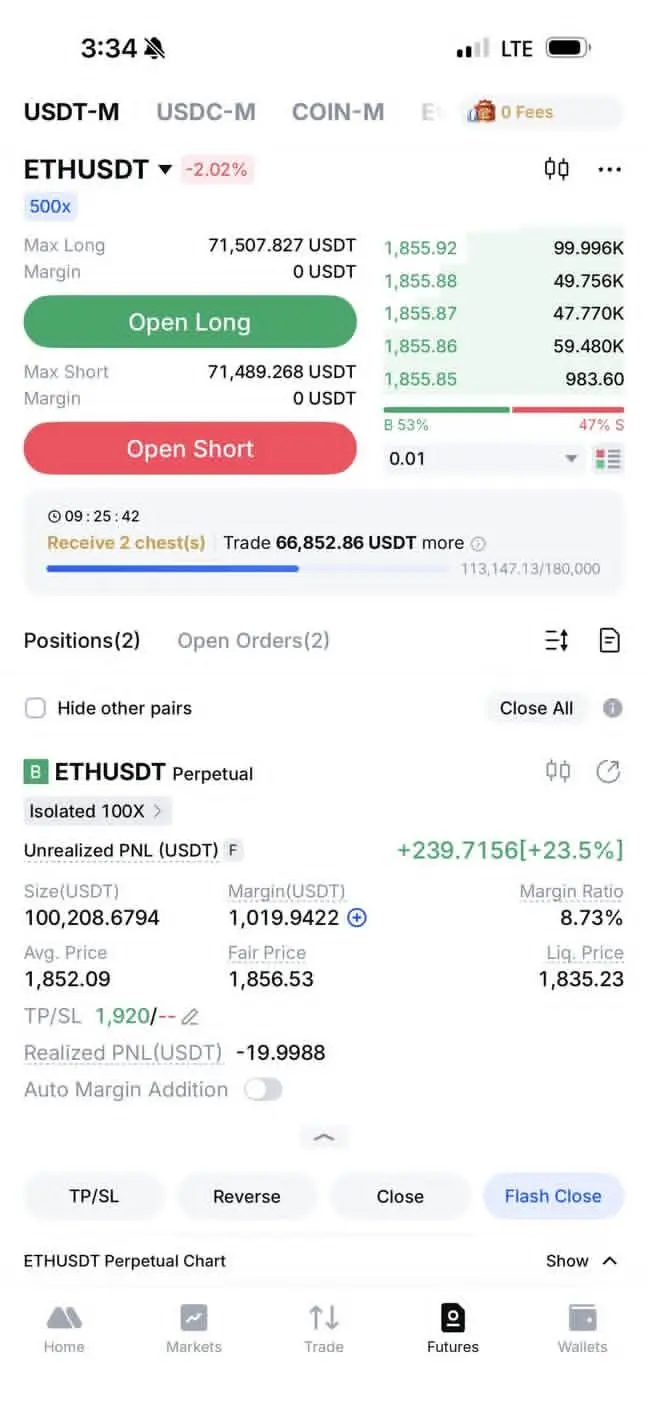Enable Auto Margin Addition
This screenshot has height=1408, width=648.
(263, 1089)
